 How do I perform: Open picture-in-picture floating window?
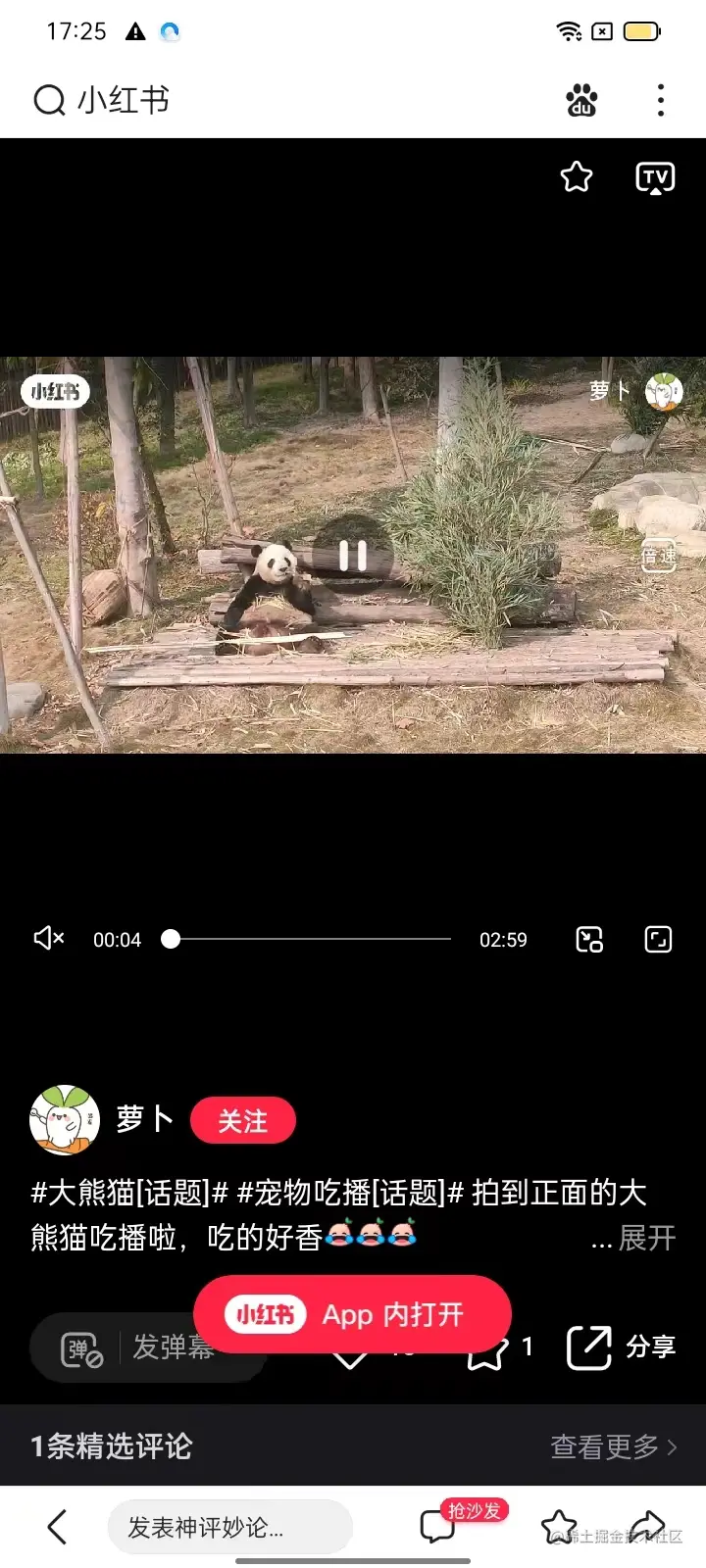[x=589, y=939]
